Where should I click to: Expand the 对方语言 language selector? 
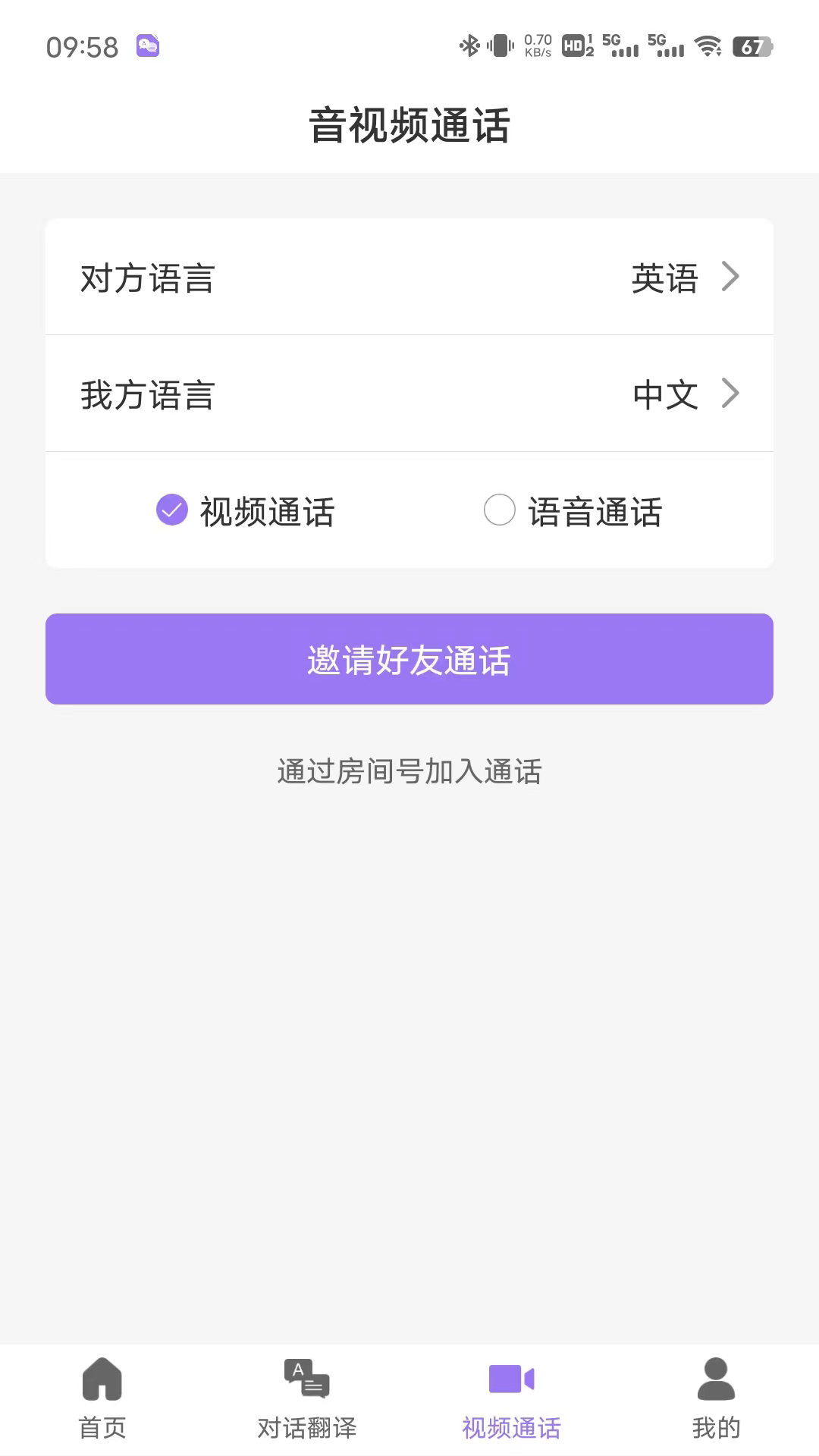click(x=409, y=277)
